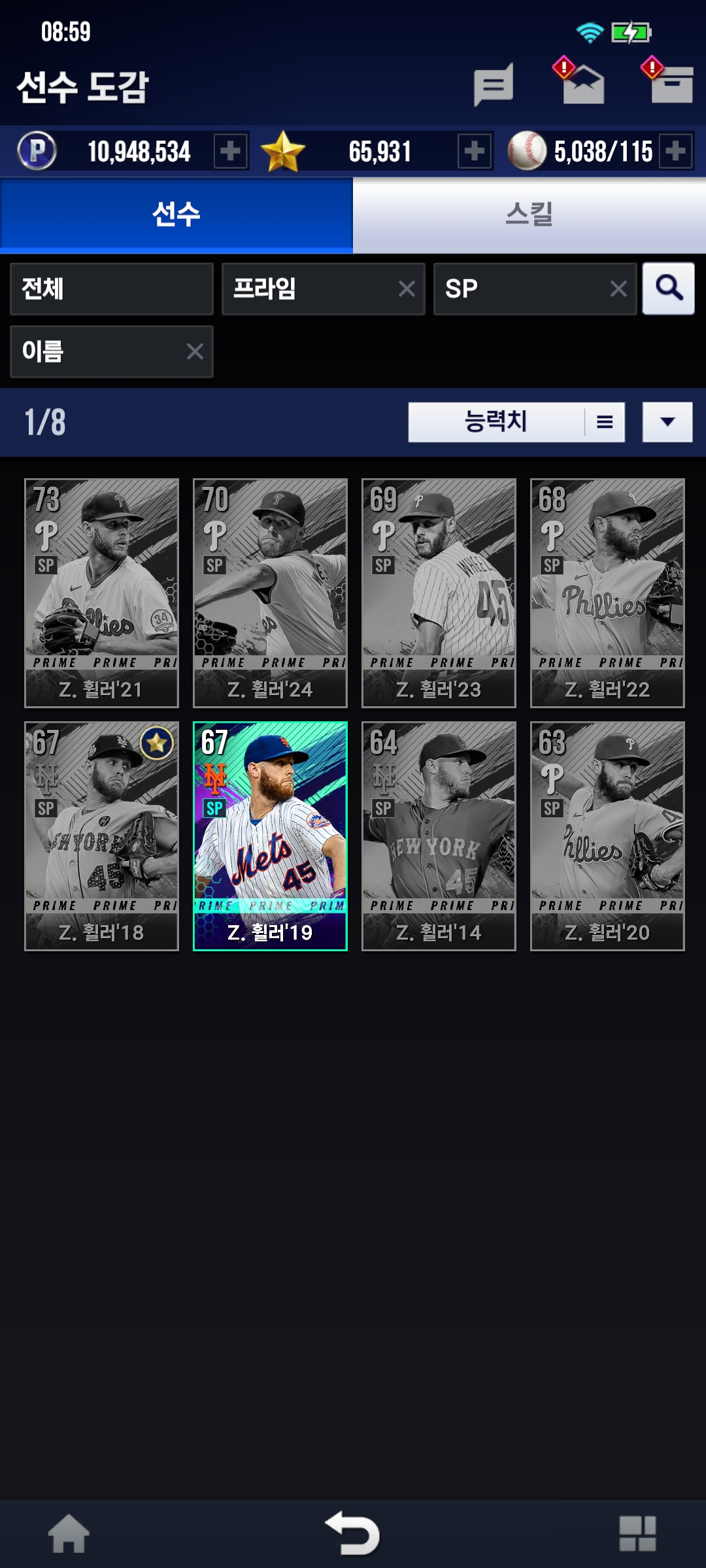Tap the magnifier search button
Image resolution: width=706 pixels, height=1568 pixels.
pyautogui.click(x=668, y=289)
